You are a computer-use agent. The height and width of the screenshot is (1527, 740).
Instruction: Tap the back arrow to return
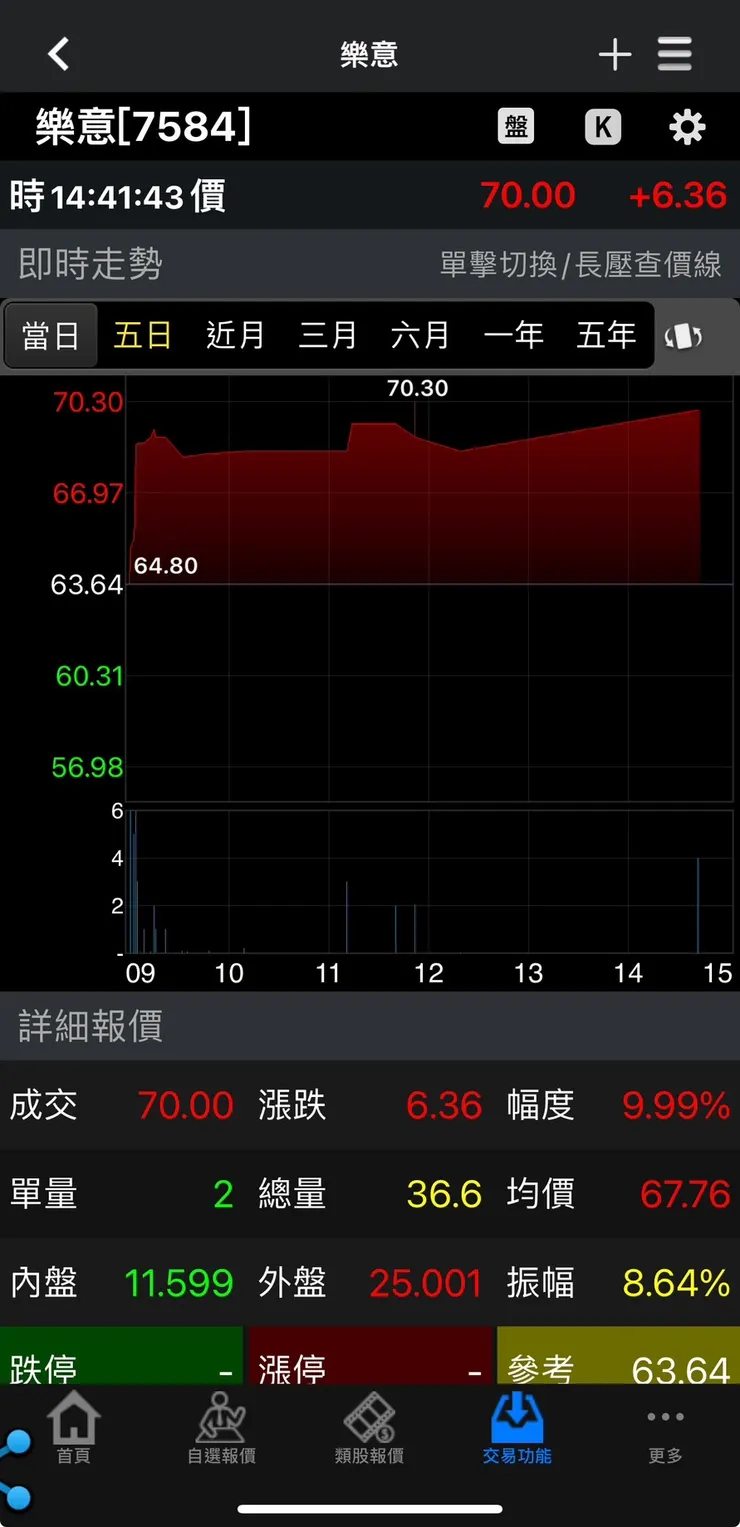point(58,55)
